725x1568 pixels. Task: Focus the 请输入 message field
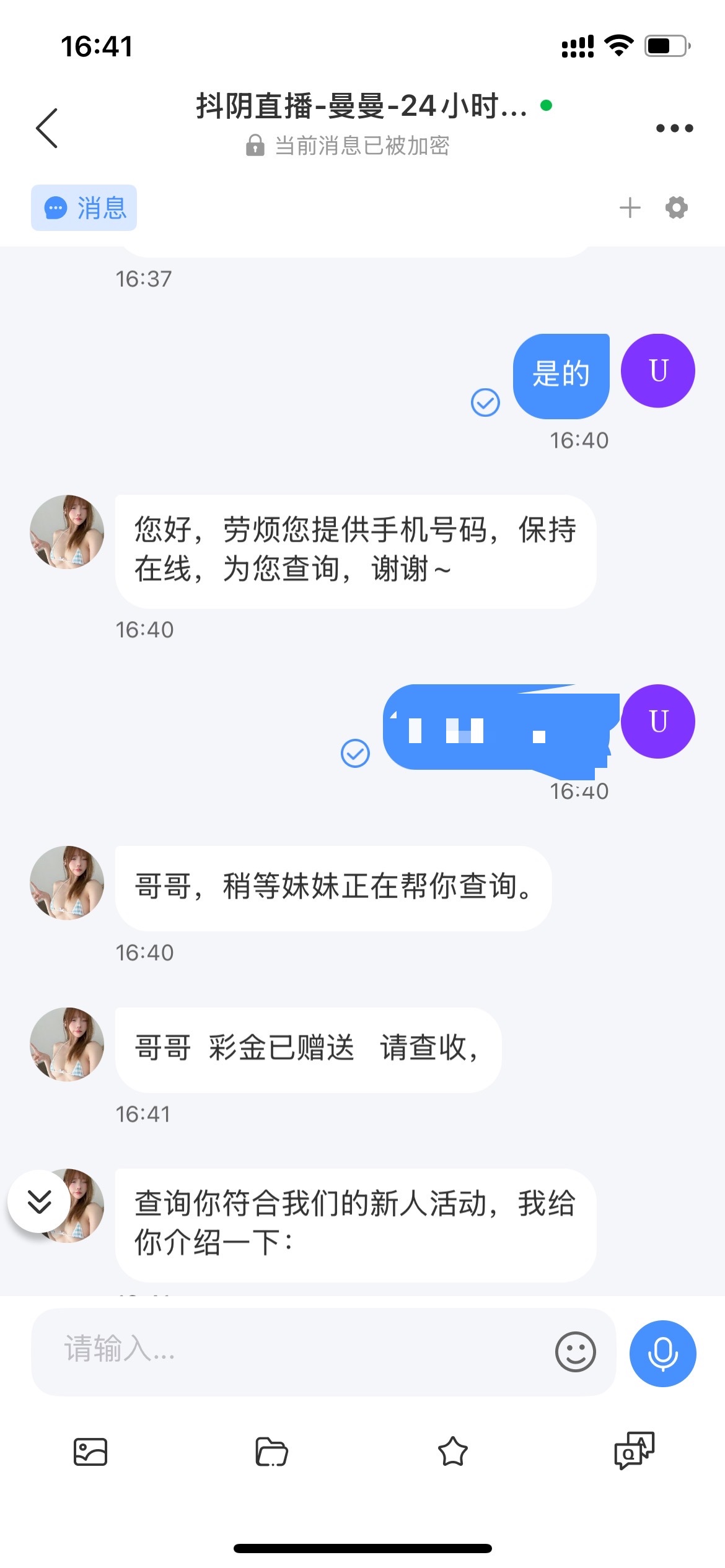(291, 1351)
